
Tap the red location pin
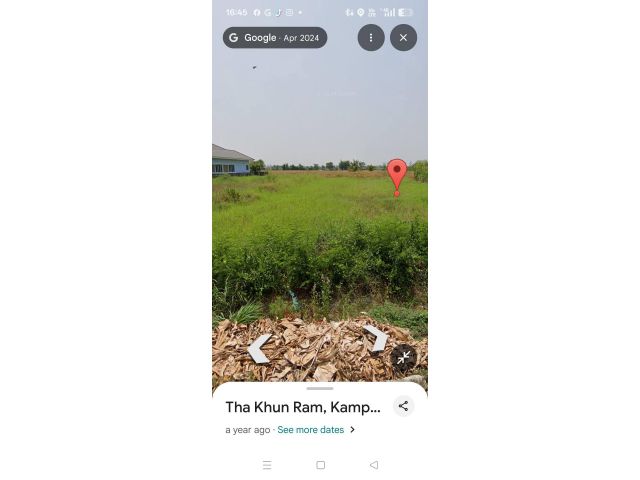(397, 174)
